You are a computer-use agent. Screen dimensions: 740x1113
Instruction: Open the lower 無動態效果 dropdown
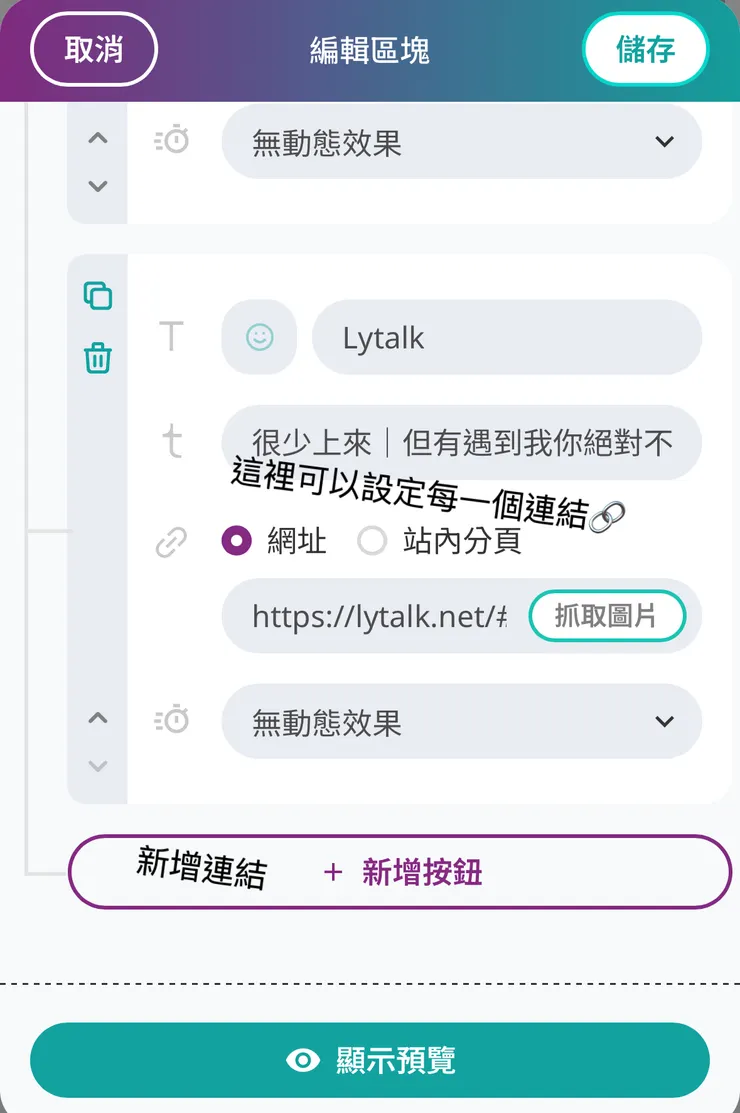pyautogui.click(x=462, y=721)
